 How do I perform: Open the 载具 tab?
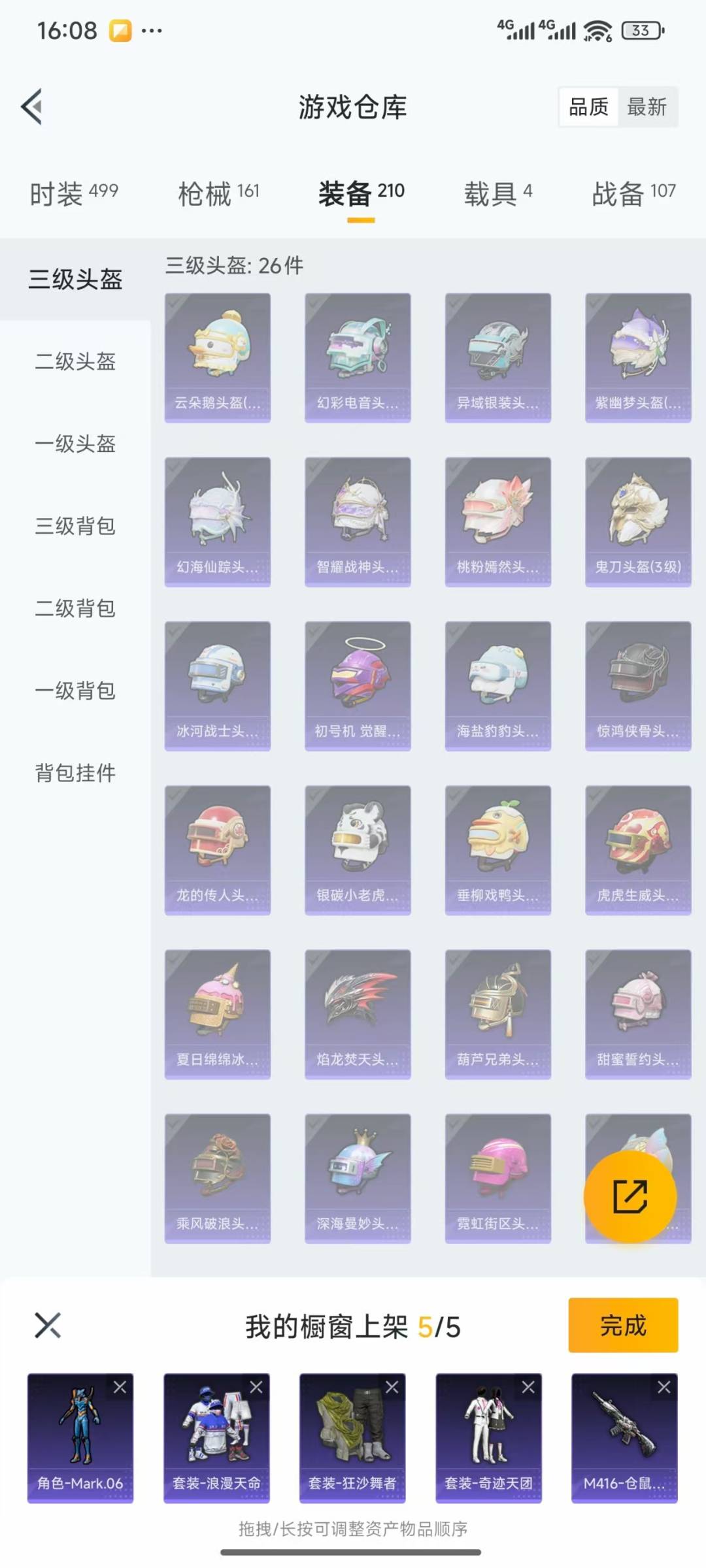tap(498, 193)
